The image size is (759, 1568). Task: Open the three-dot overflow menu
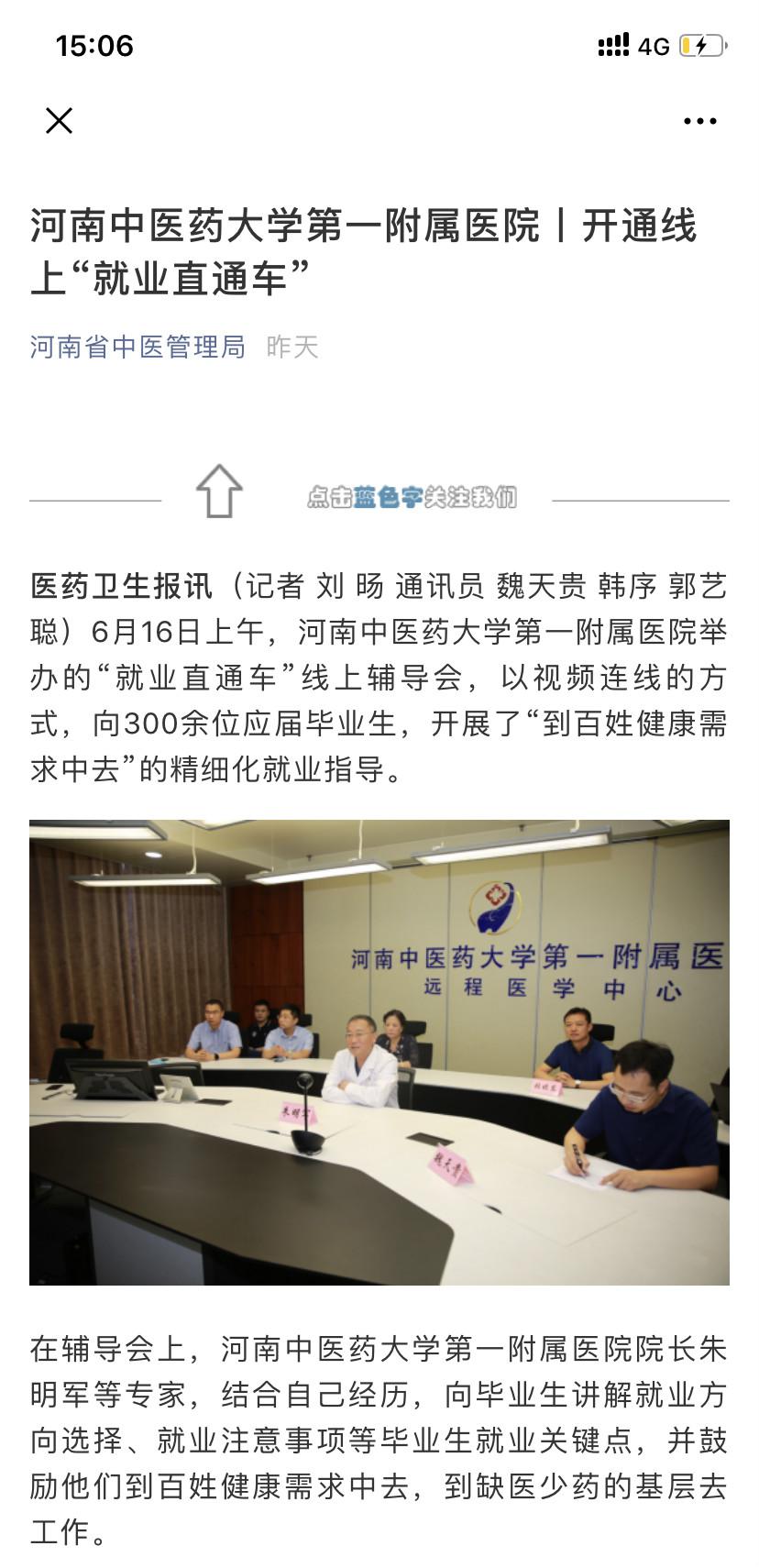point(699,121)
